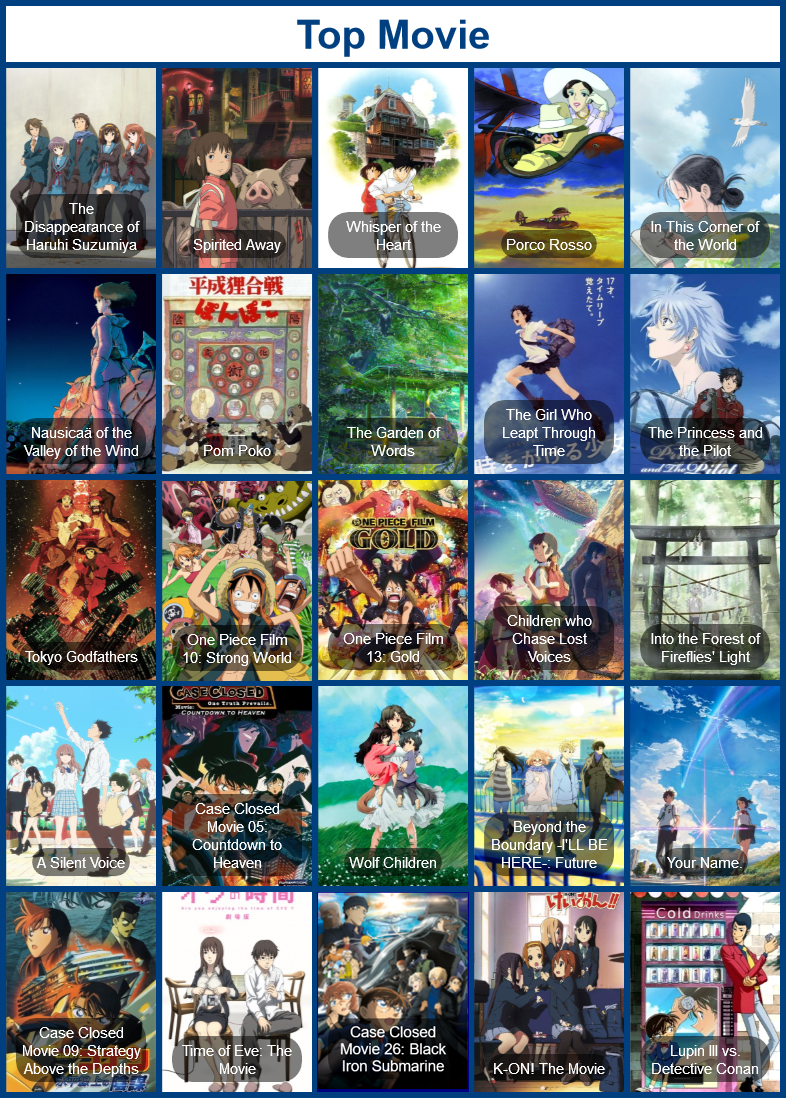The width and height of the screenshot is (786, 1098).
Task: Open the Your Name. poster
Action: point(705,785)
